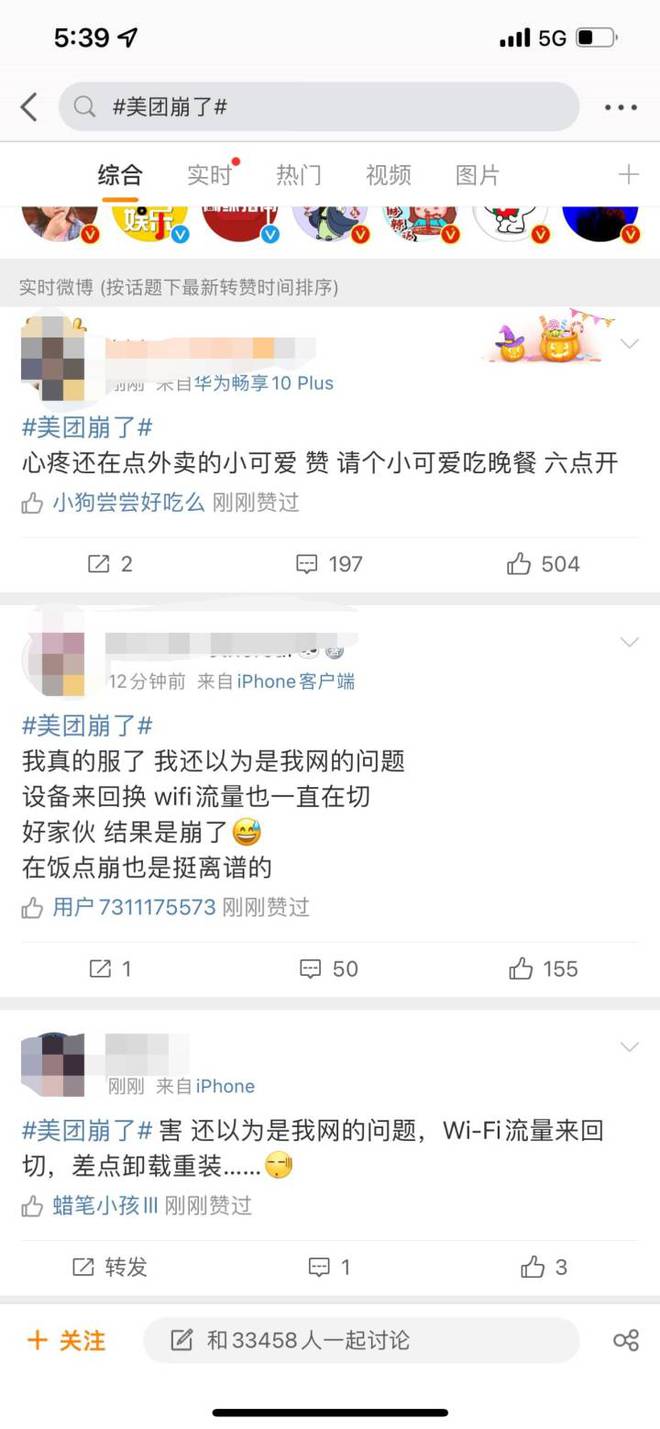Select the 图片 tab
Screen dimensions: 660x1429
click(477, 175)
